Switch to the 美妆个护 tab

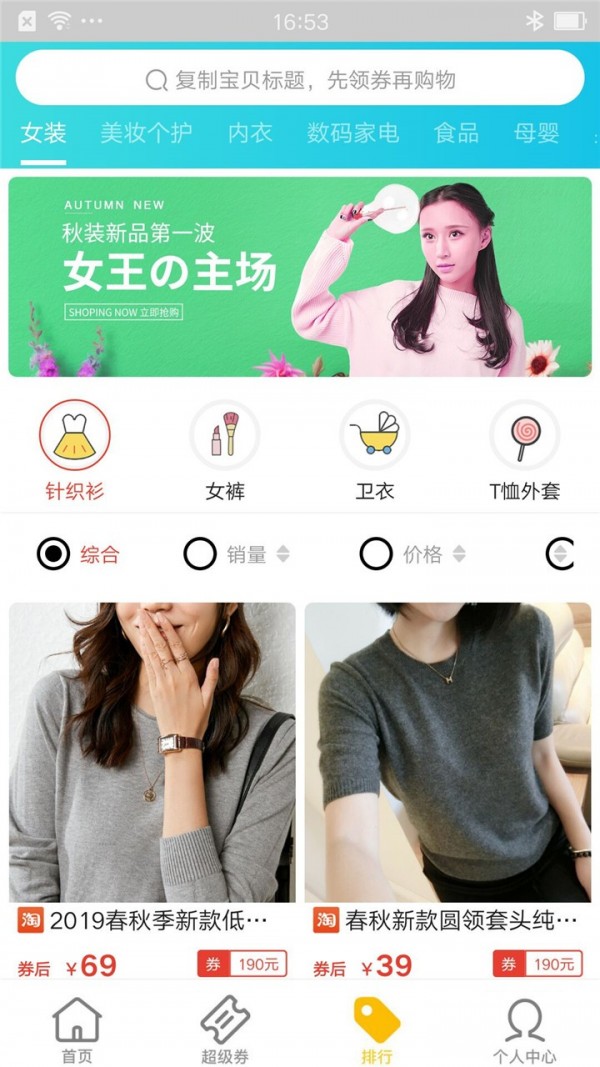pyautogui.click(x=146, y=133)
